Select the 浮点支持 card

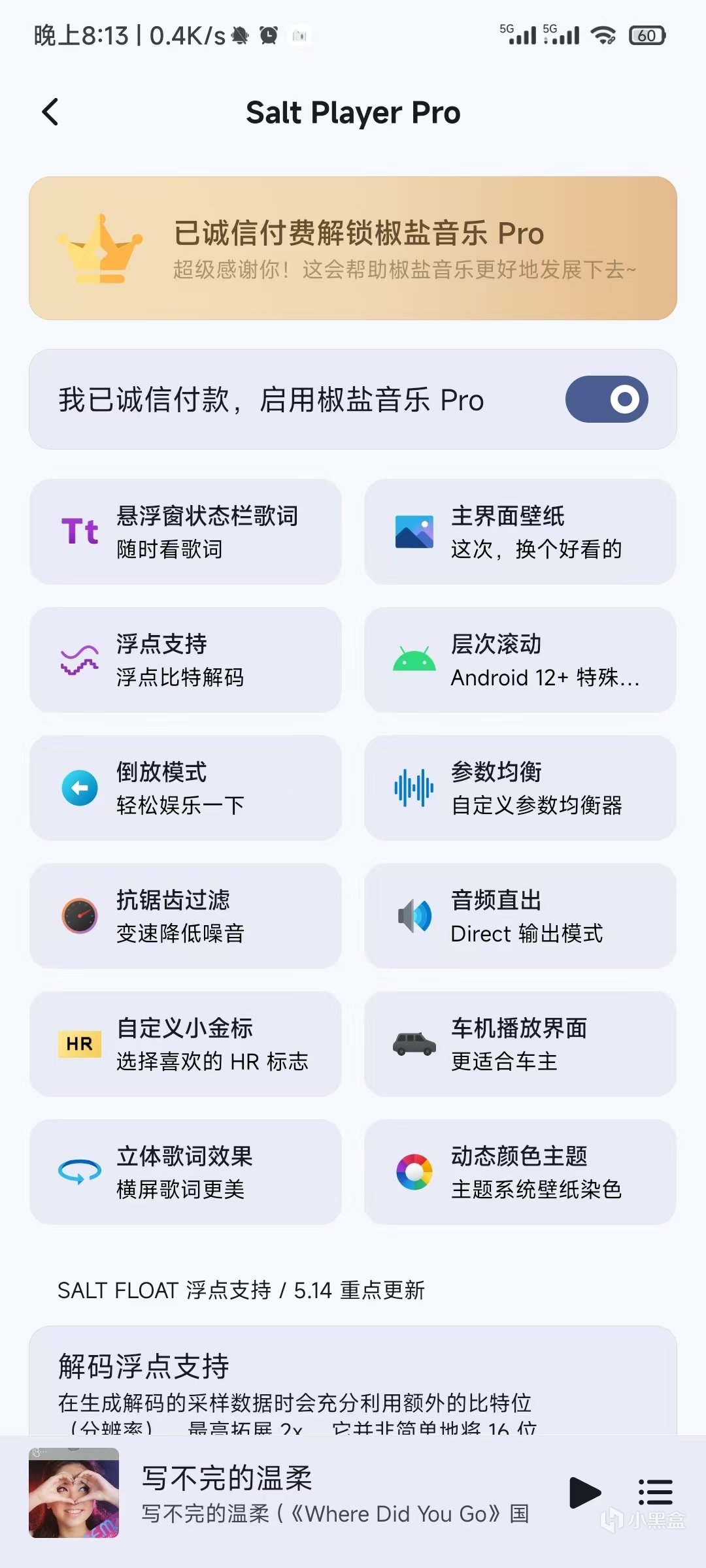click(x=186, y=660)
